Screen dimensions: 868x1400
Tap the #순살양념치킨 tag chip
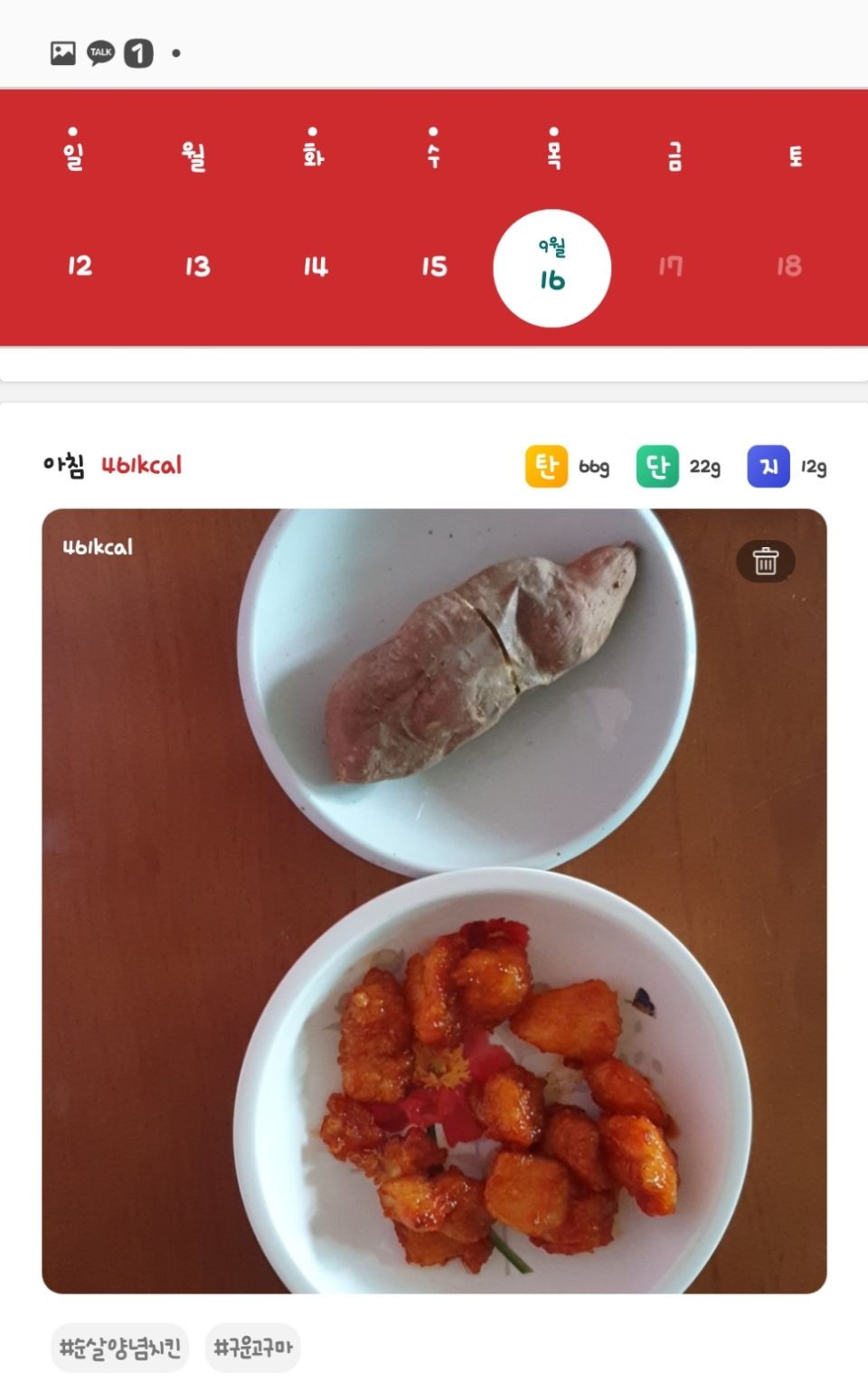coord(120,1348)
